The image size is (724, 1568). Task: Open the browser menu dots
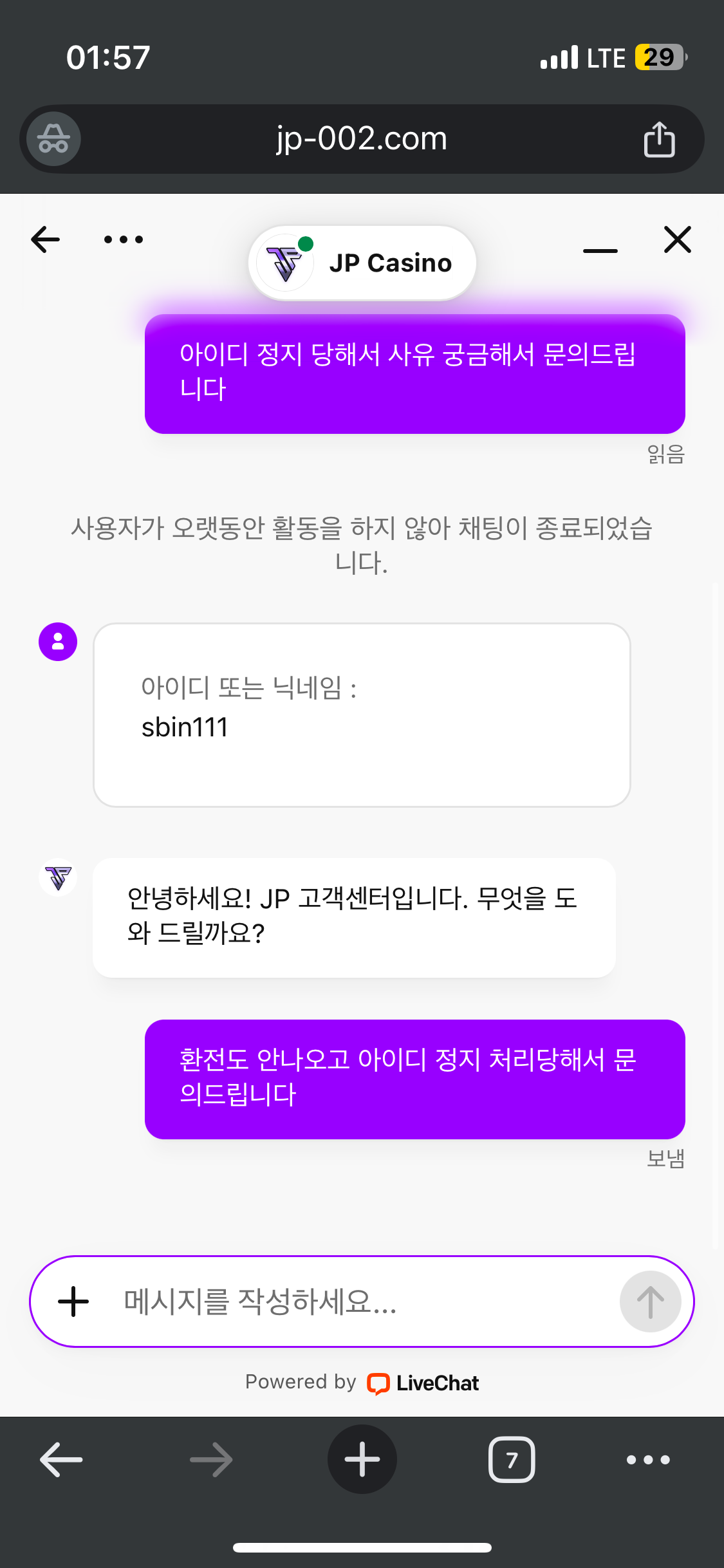(648, 1459)
